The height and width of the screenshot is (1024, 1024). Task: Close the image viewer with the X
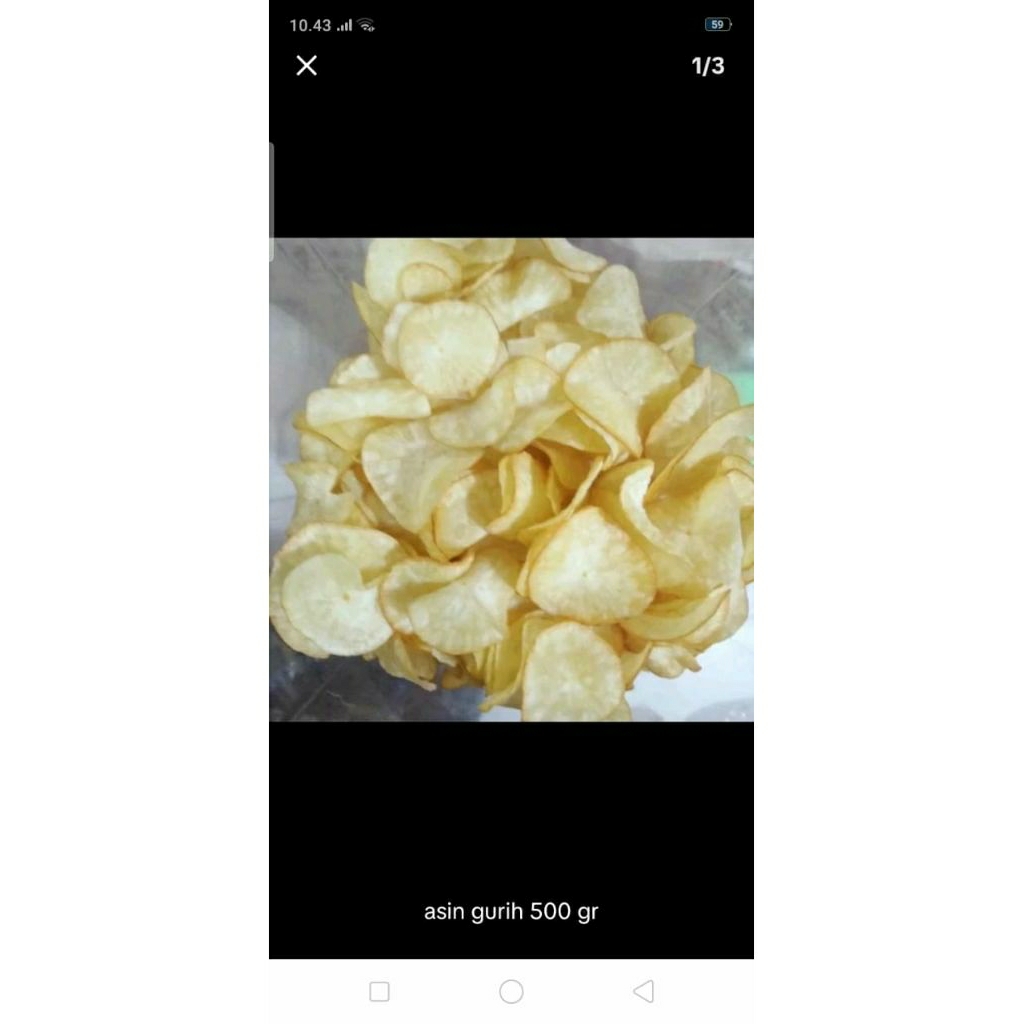(x=307, y=66)
